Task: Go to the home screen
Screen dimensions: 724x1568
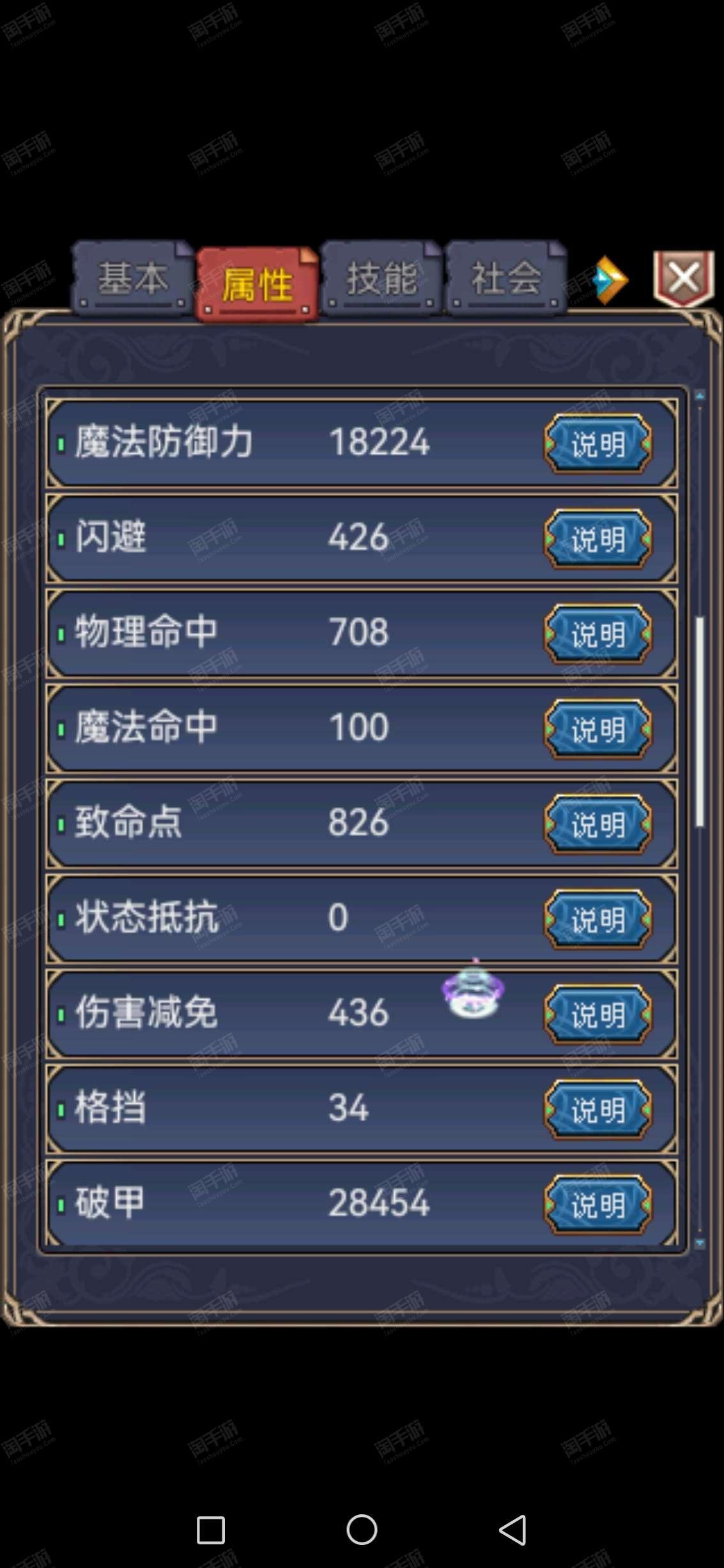Action: point(362,1530)
